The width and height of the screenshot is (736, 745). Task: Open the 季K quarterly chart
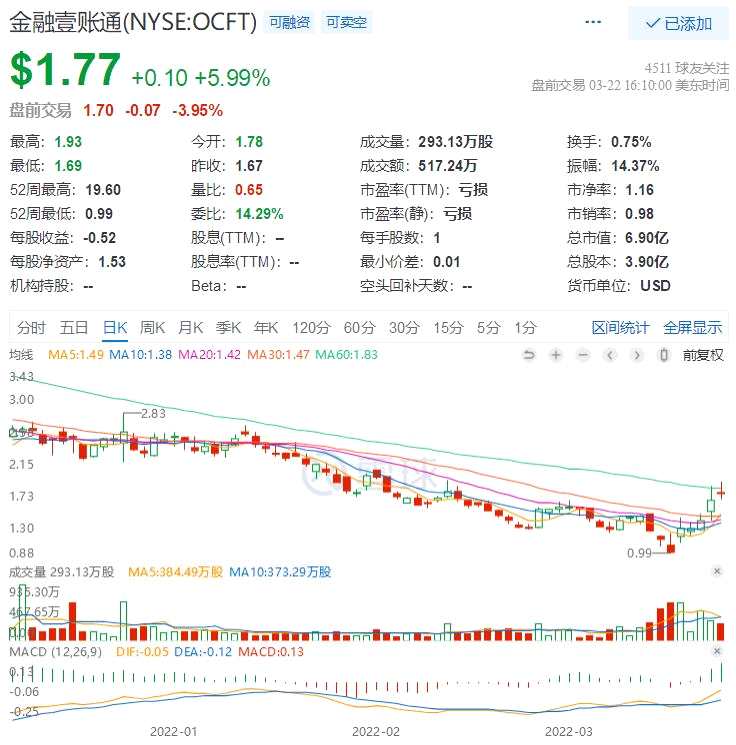click(x=229, y=327)
